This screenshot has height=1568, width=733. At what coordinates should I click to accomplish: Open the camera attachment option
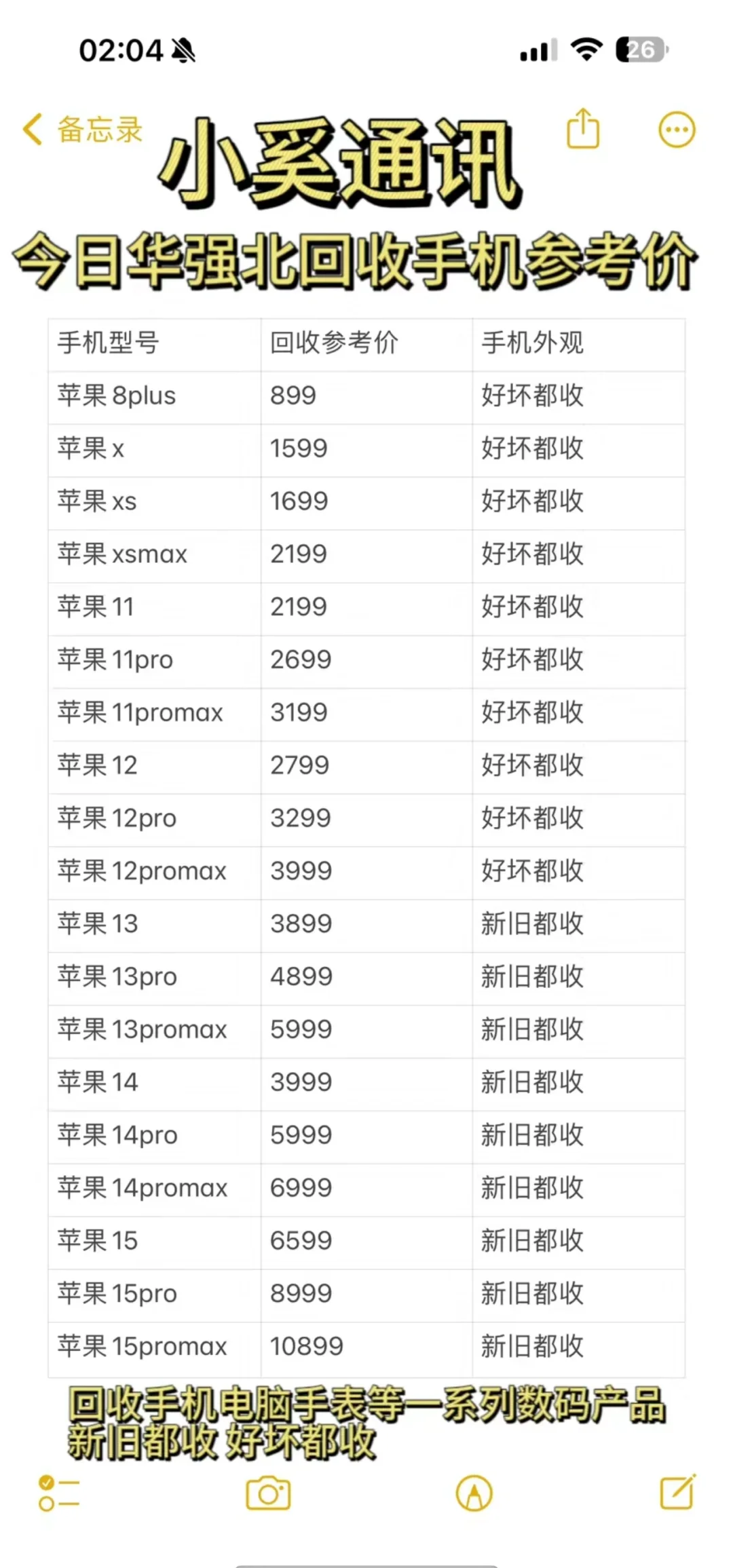[x=268, y=1494]
